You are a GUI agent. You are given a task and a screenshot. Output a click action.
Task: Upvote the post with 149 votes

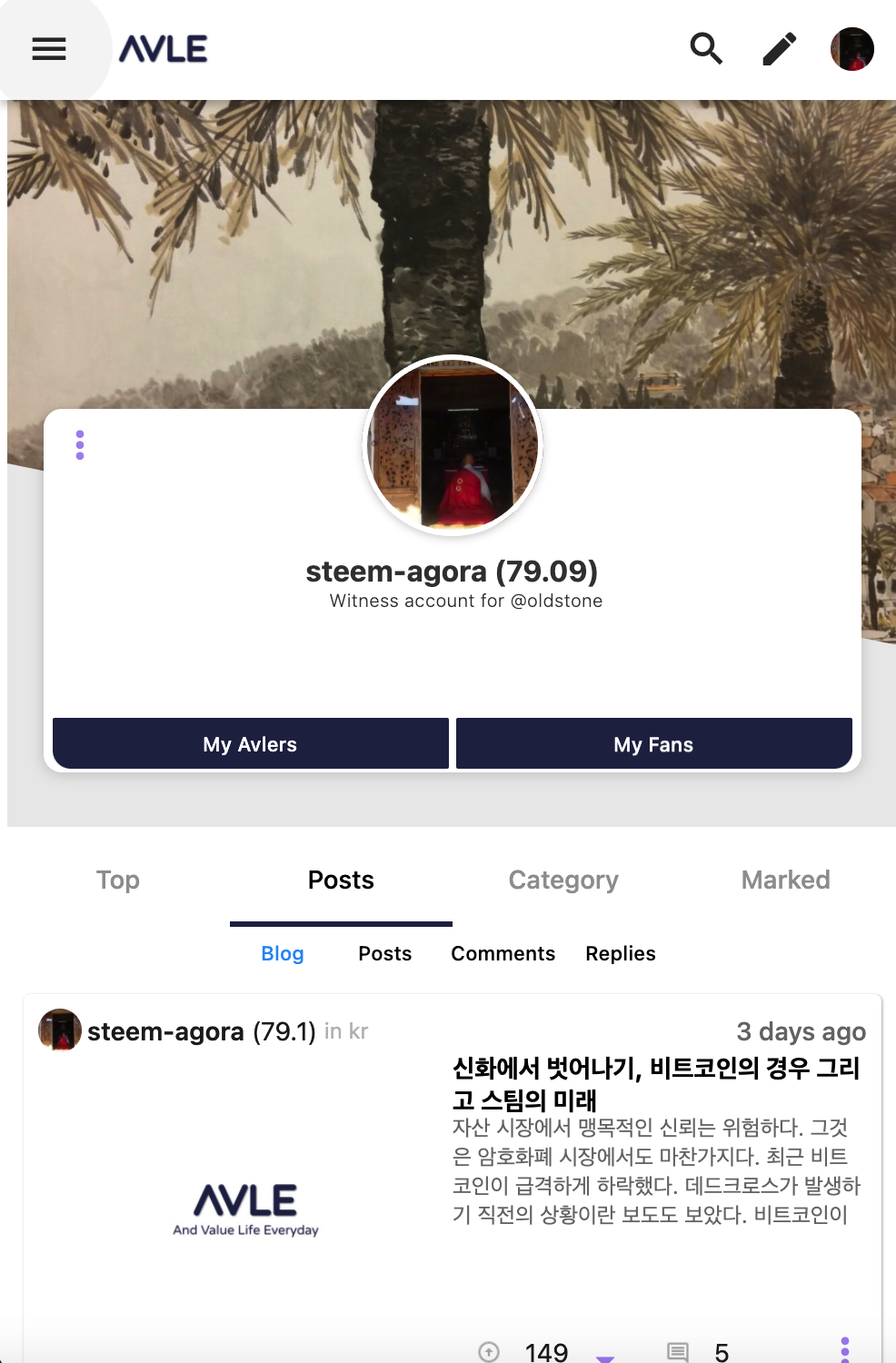point(489,1352)
